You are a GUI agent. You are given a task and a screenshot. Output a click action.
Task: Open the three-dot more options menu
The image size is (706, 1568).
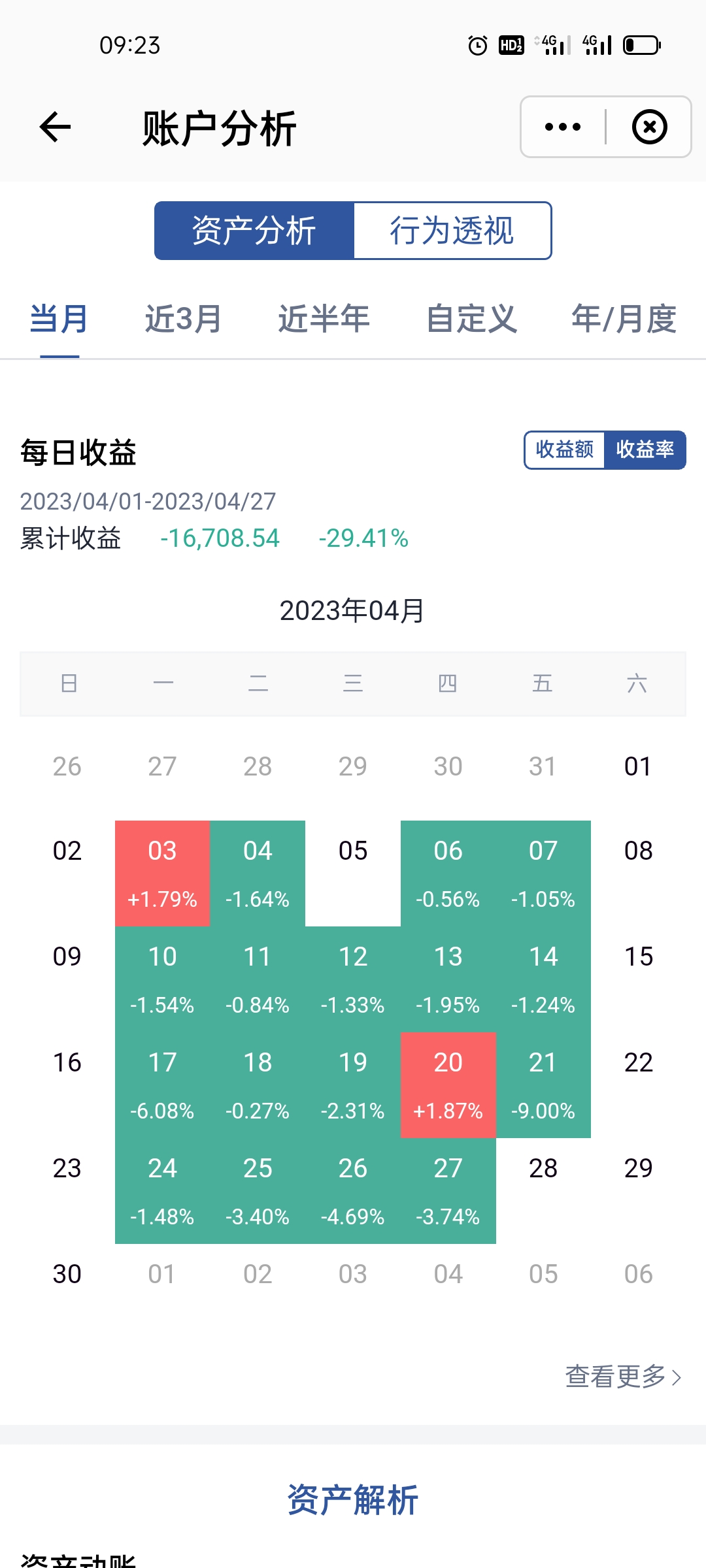coord(563,127)
